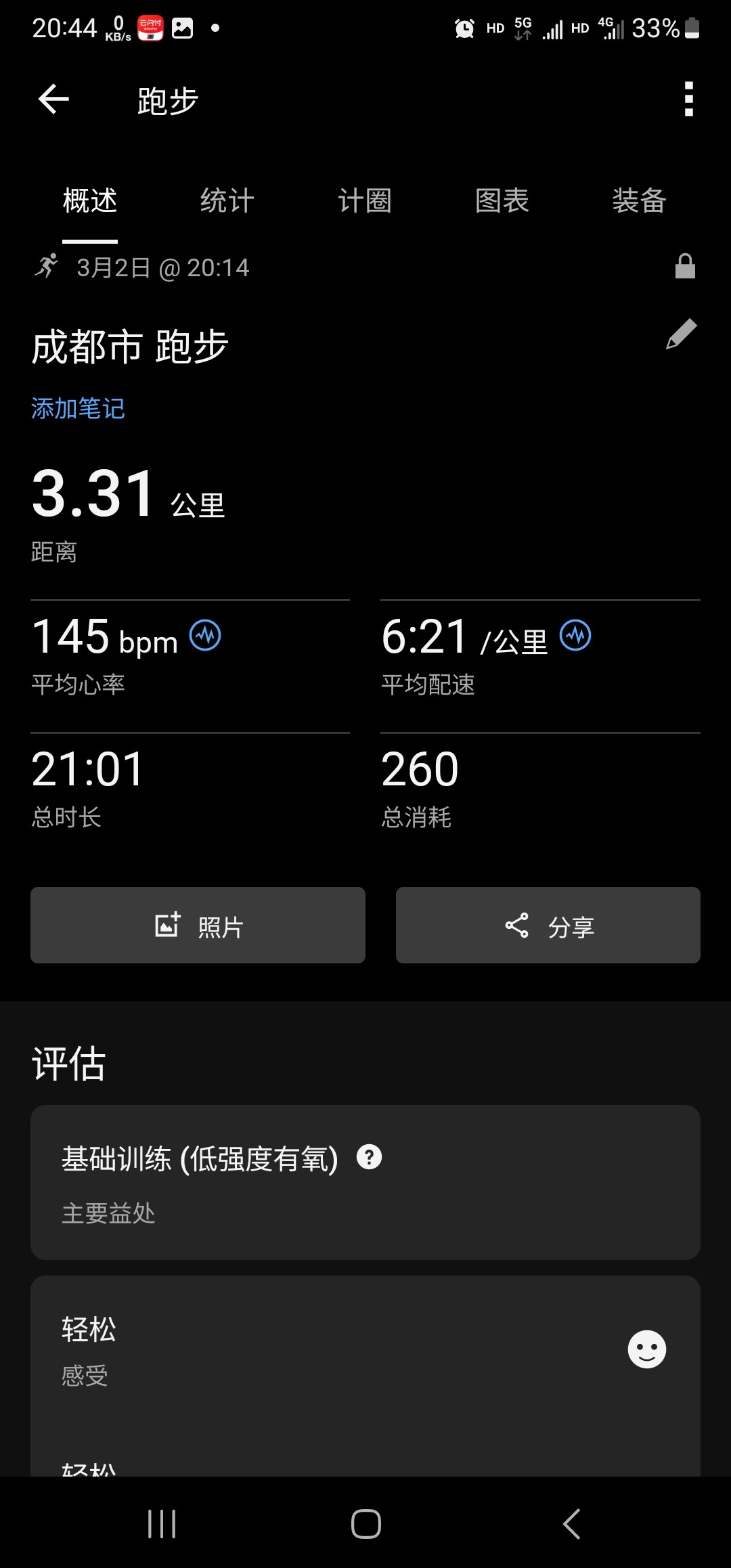Share this run via 分享 button

point(548,925)
